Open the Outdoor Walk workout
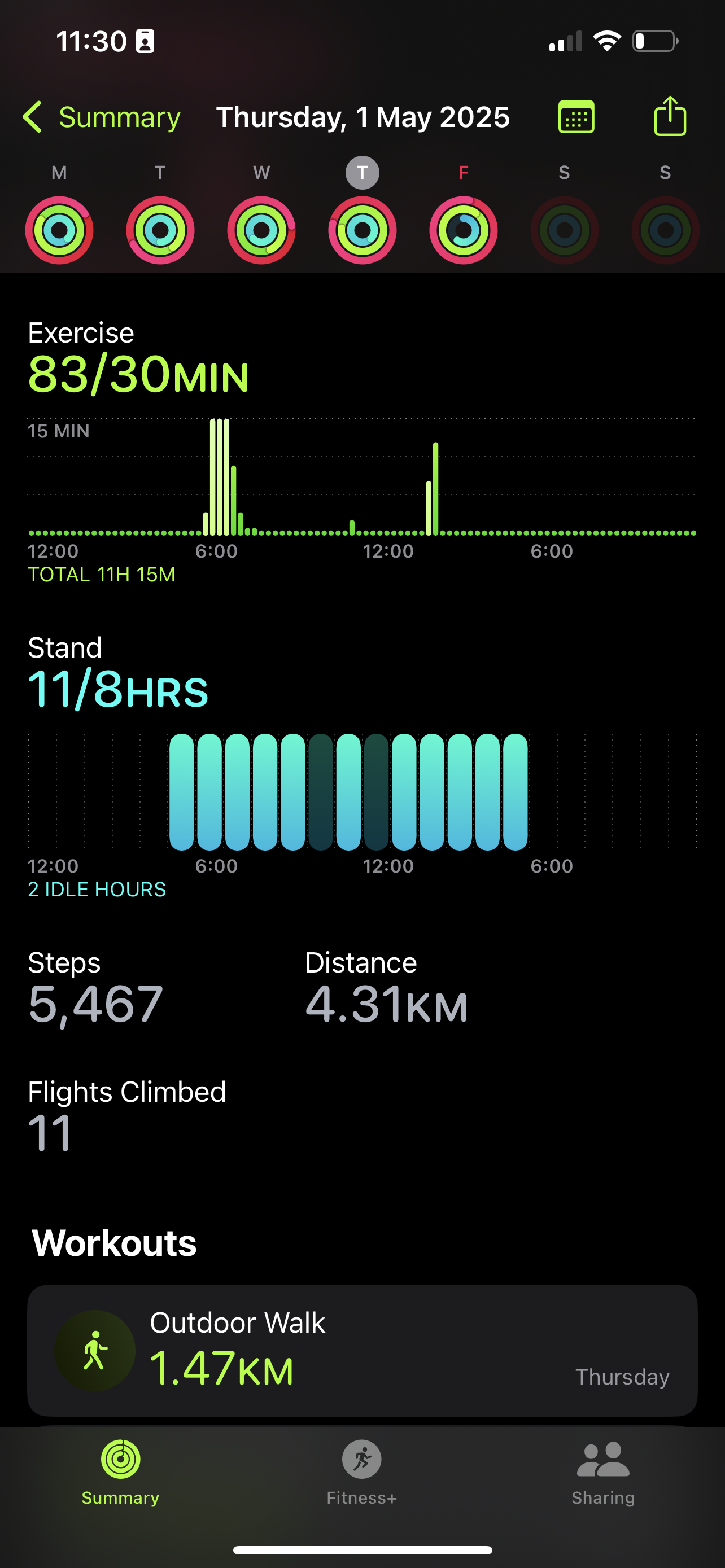 [362, 1350]
